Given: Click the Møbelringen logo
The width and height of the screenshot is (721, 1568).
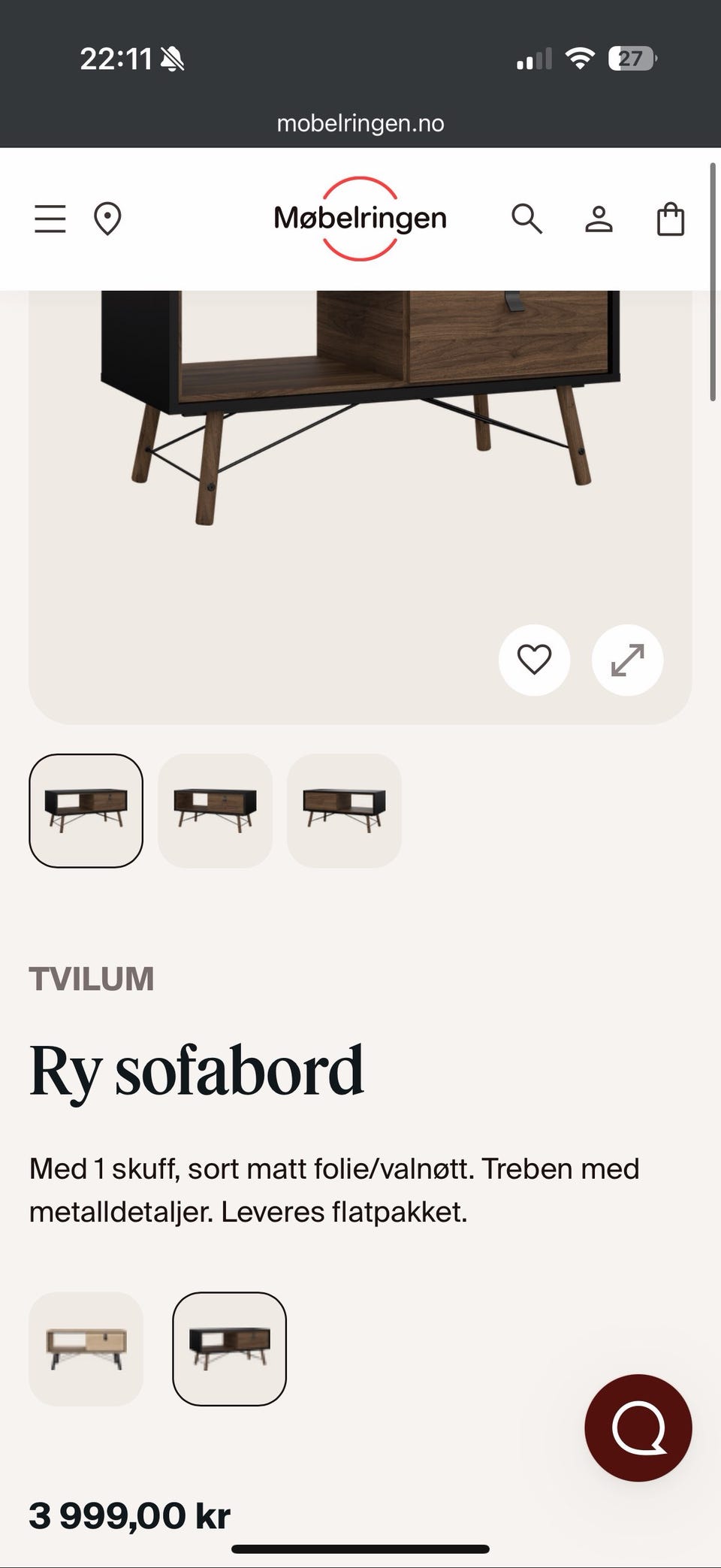Looking at the screenshot, I should 360,219.
